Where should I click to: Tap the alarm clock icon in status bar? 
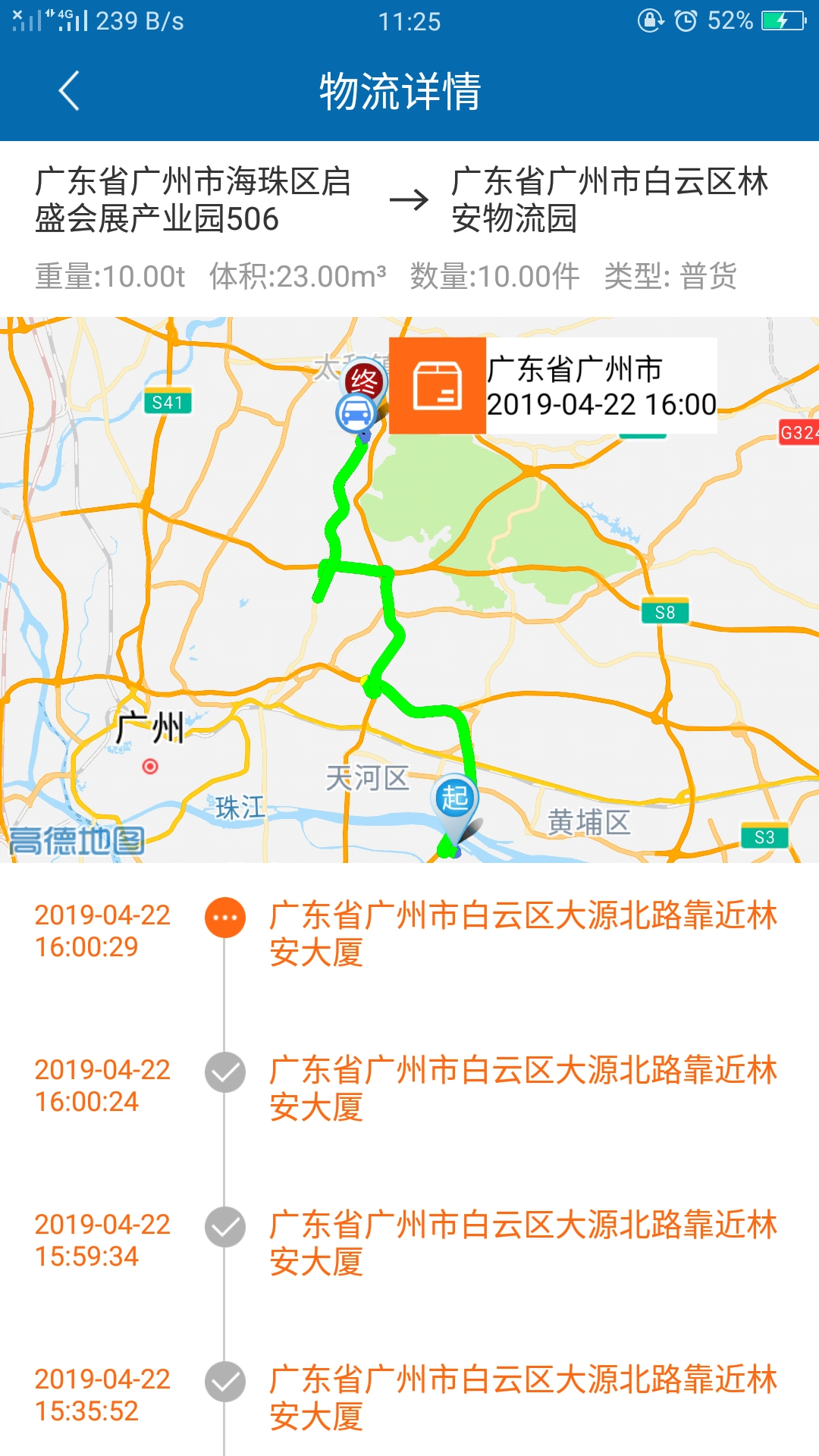tap(686, 19)
